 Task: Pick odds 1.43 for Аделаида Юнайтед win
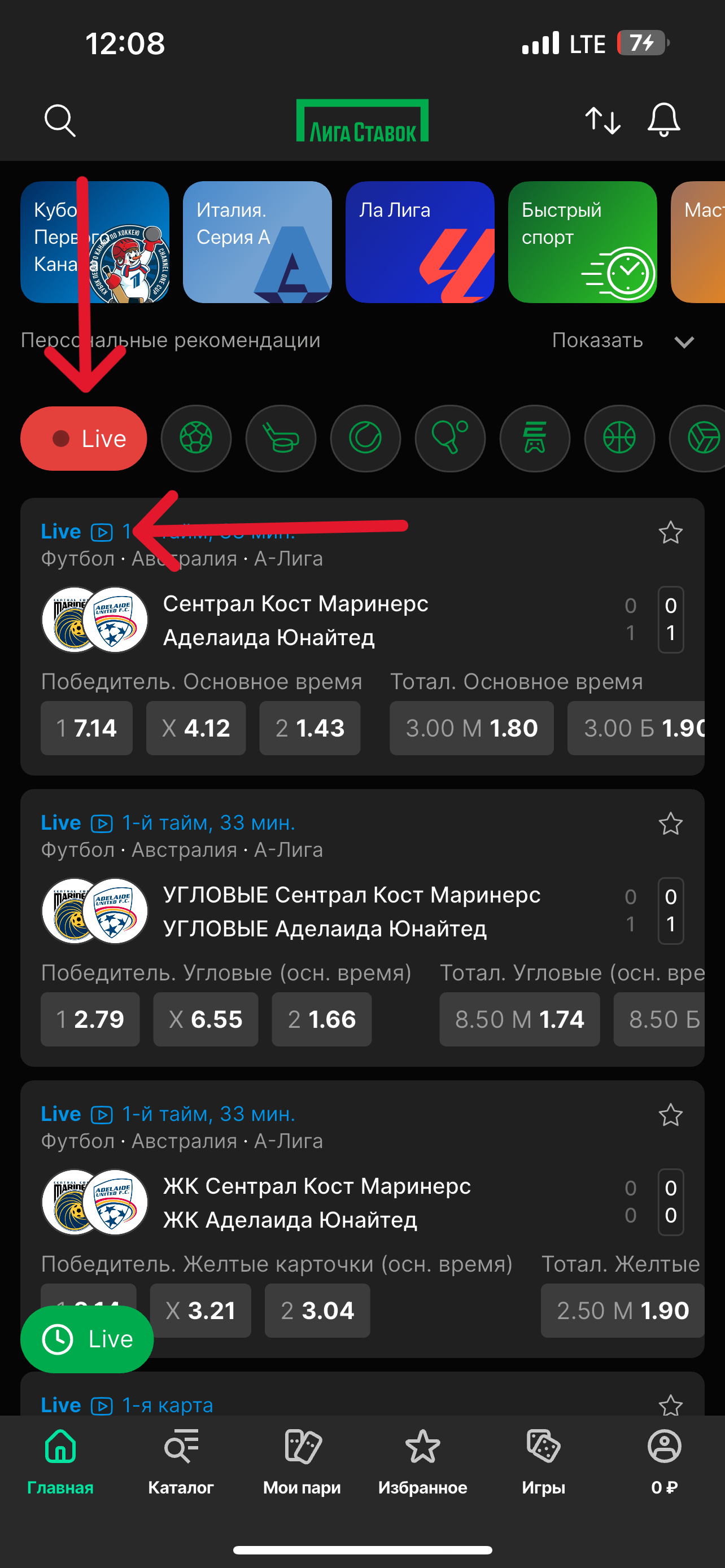[x=310, y=728]
